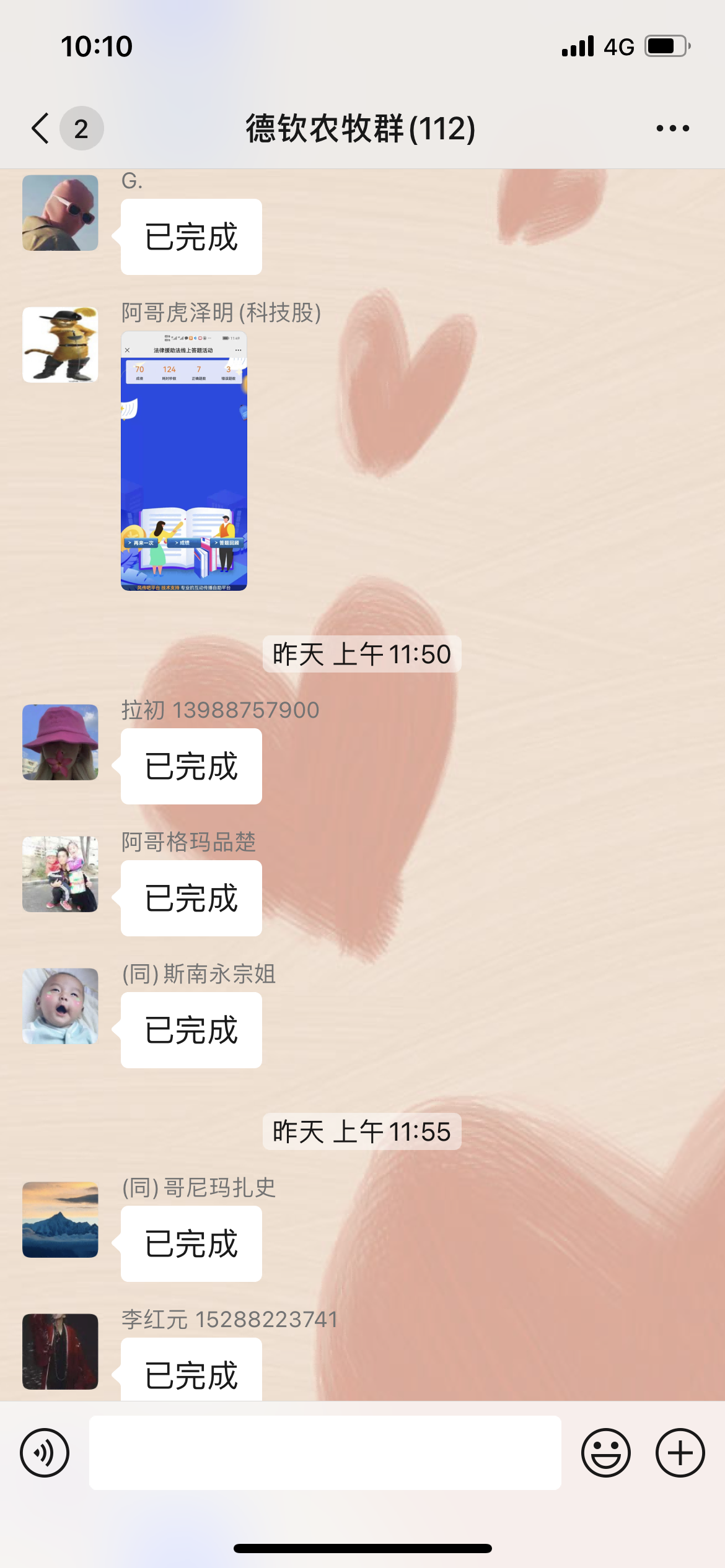Tap the avatar of 拉初 13988757900

(x=60, y=742)
